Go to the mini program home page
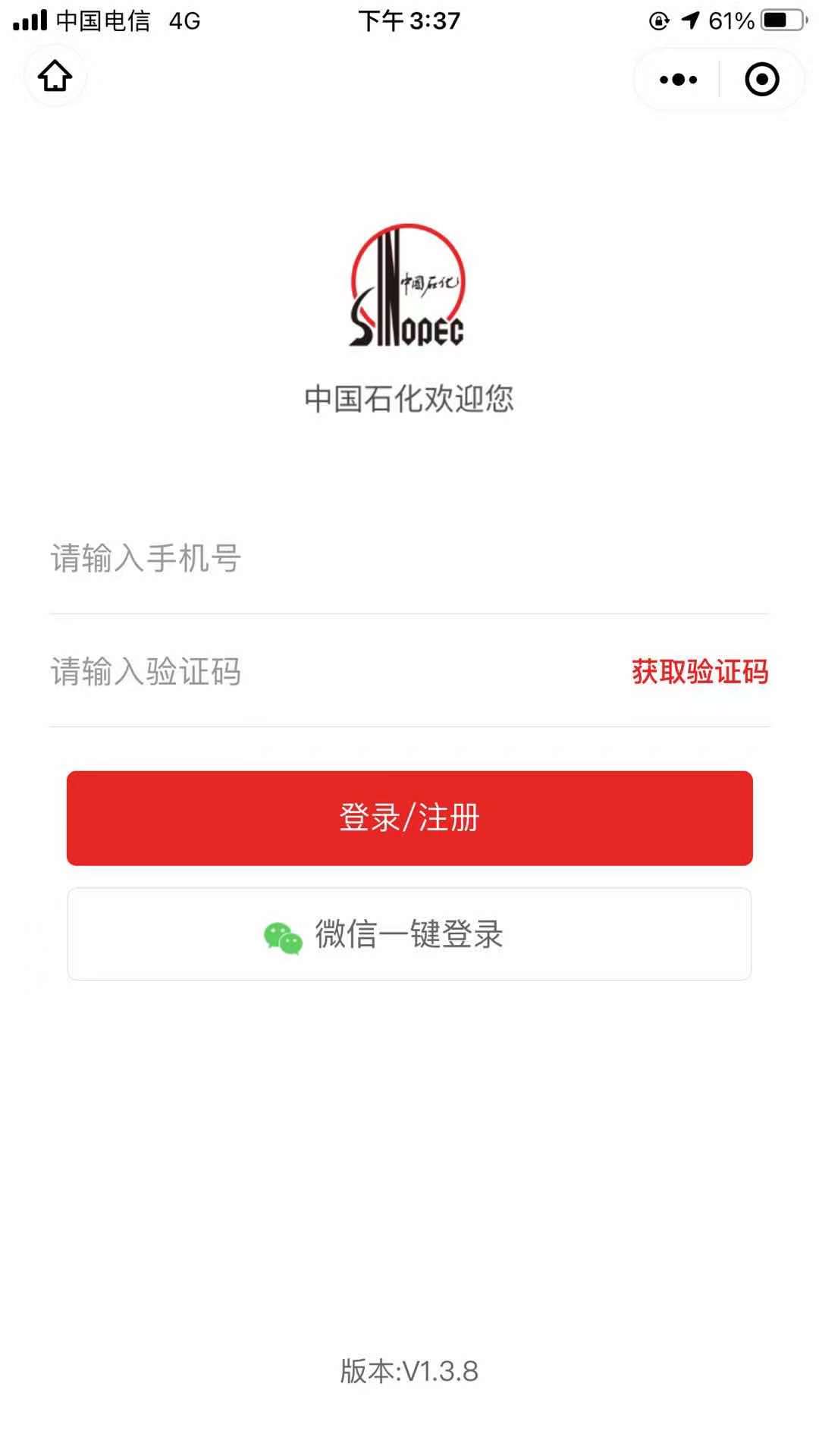The height and width of the screenshot is (1456, 819). click(x=55, y=77)
